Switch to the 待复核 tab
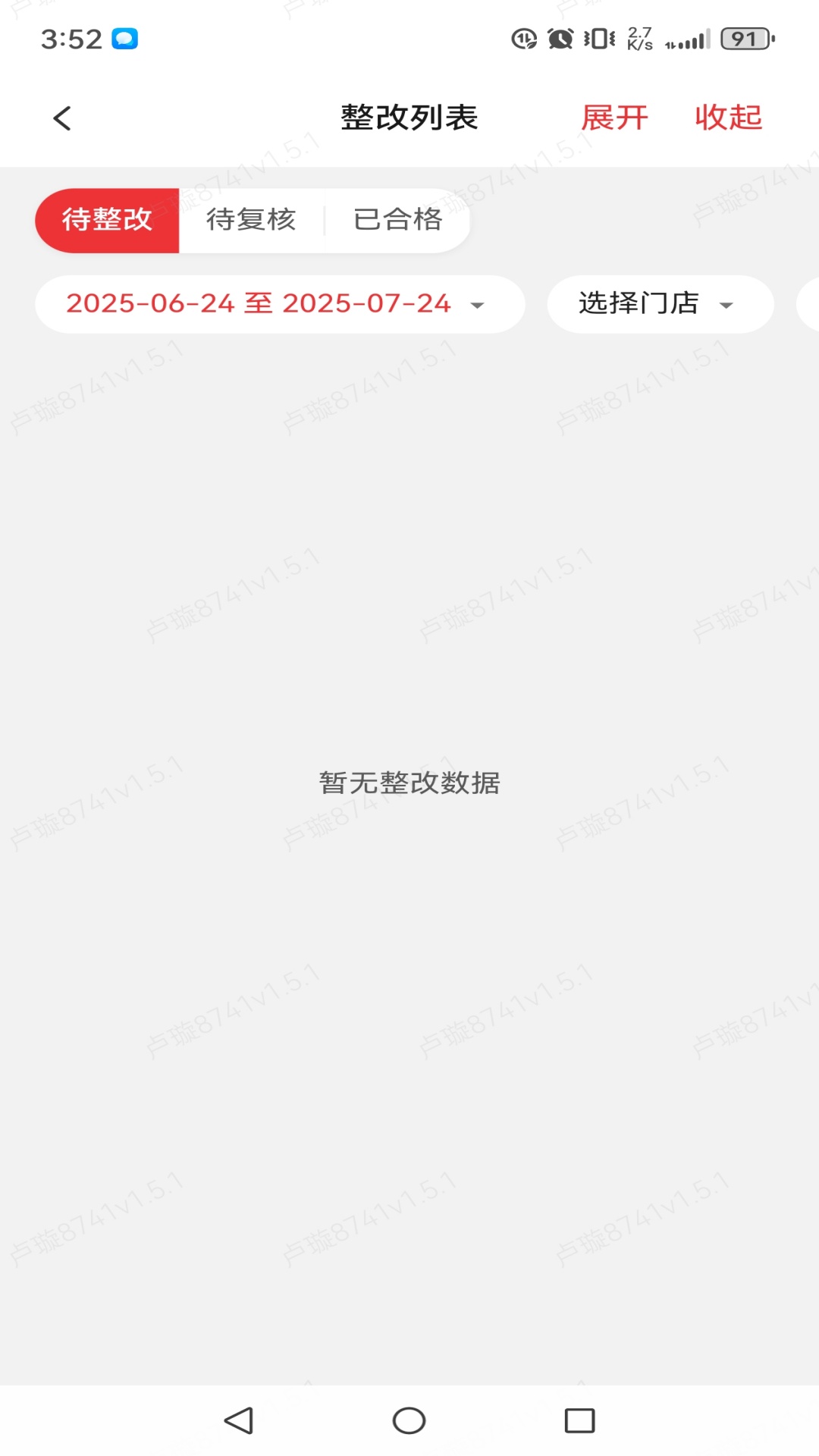 click(251, 220)
